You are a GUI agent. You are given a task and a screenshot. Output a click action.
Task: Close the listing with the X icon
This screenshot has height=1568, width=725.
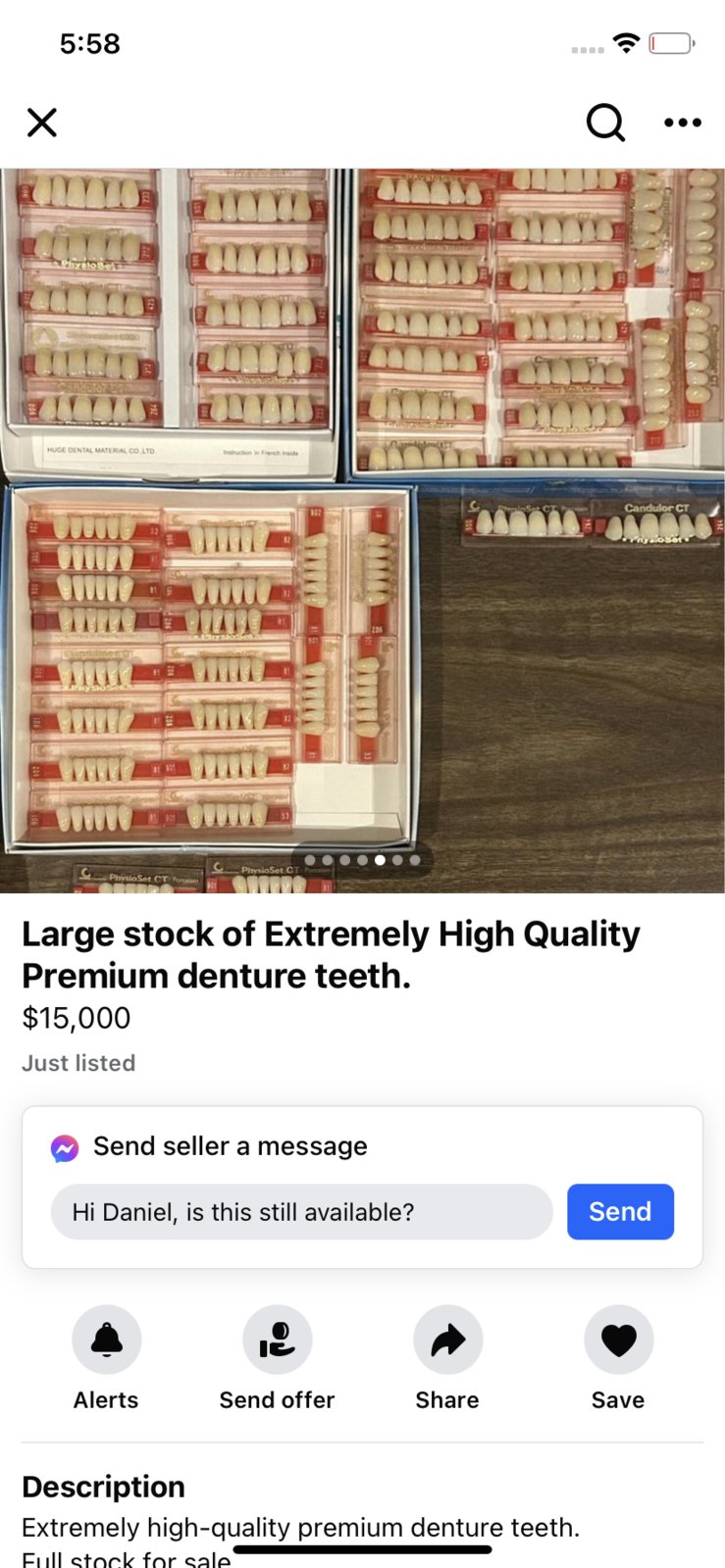click(x=42, y=123)
